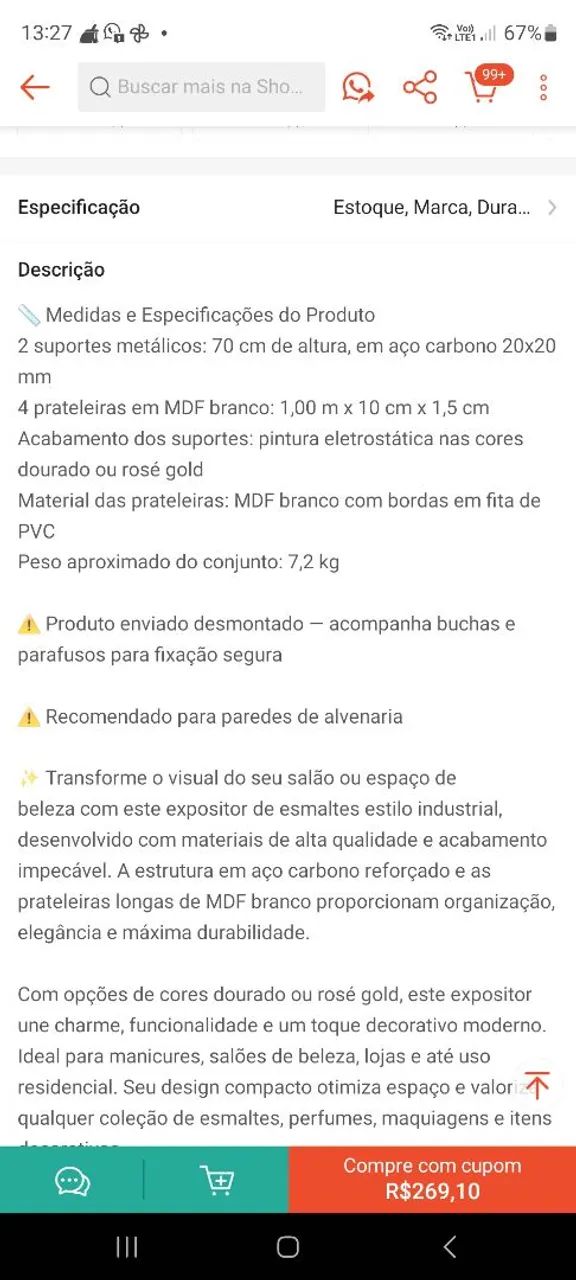Open recent apps from the navigation bar

point(127,1246)
